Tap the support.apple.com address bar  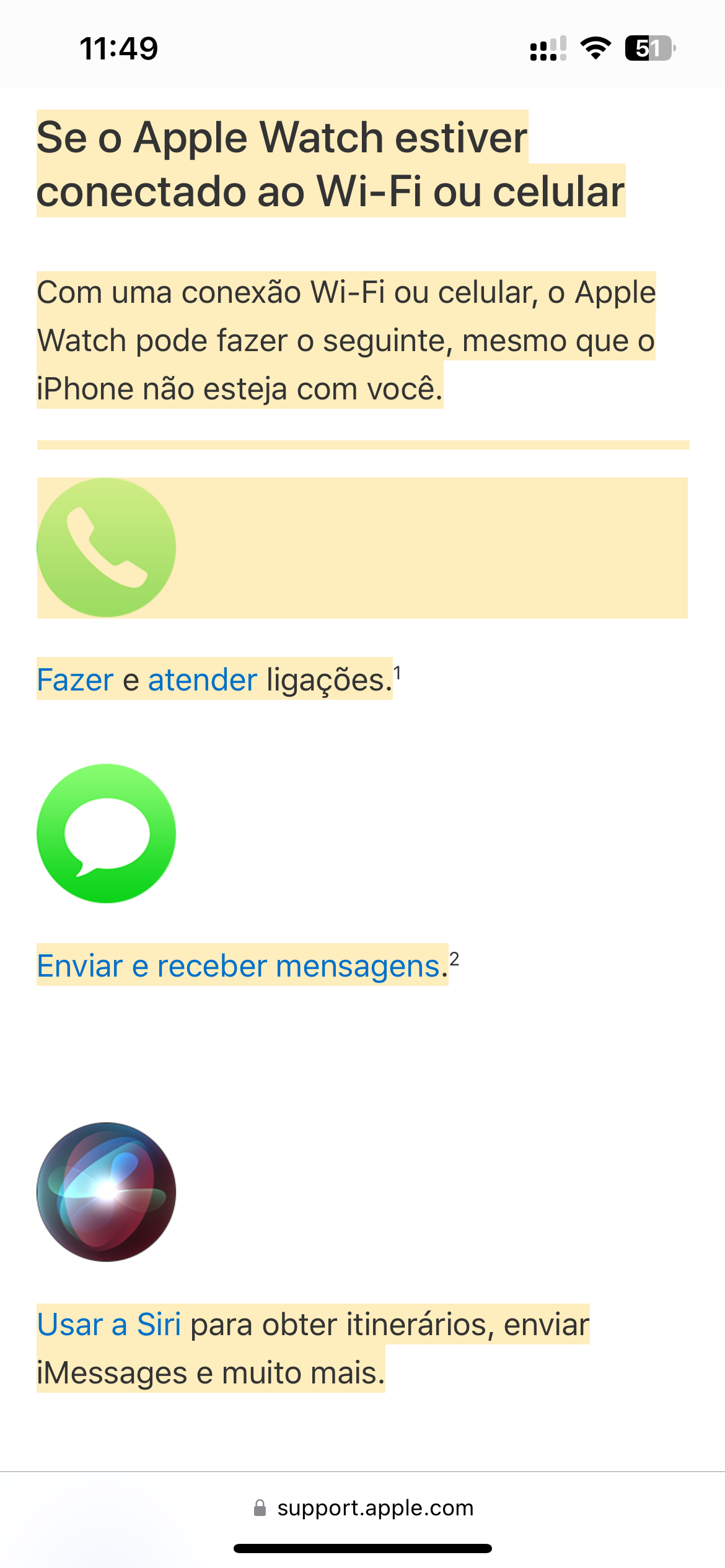363,1507
